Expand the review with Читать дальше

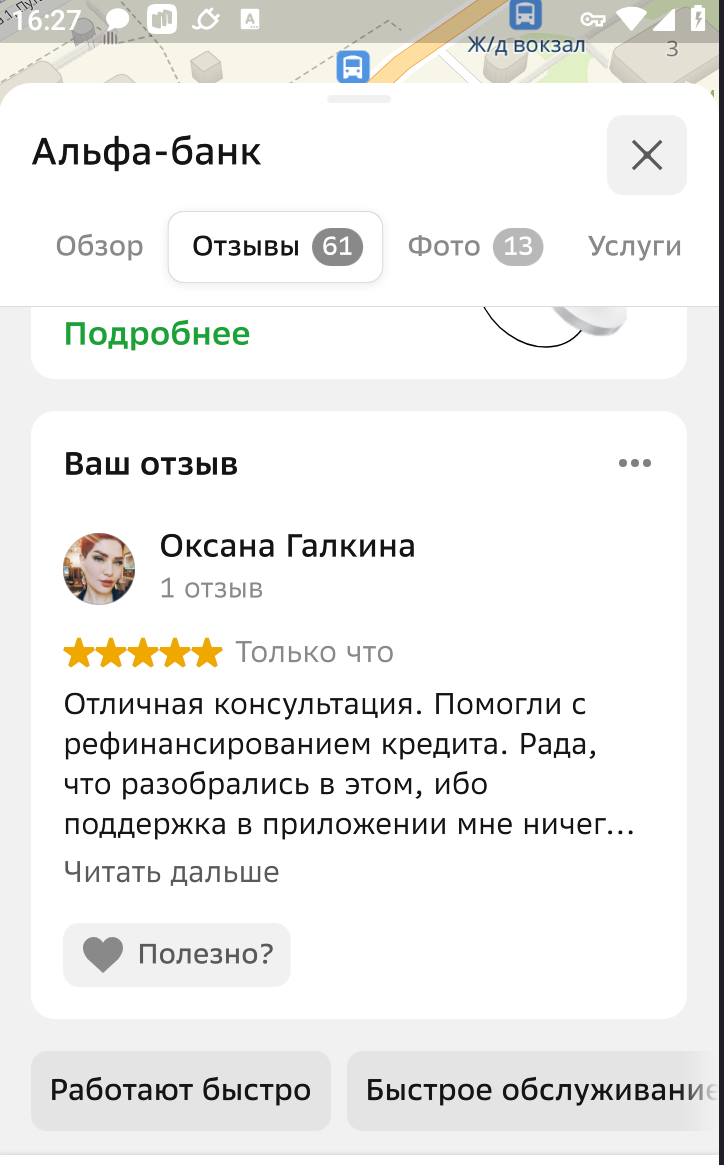tap(171, 872)
